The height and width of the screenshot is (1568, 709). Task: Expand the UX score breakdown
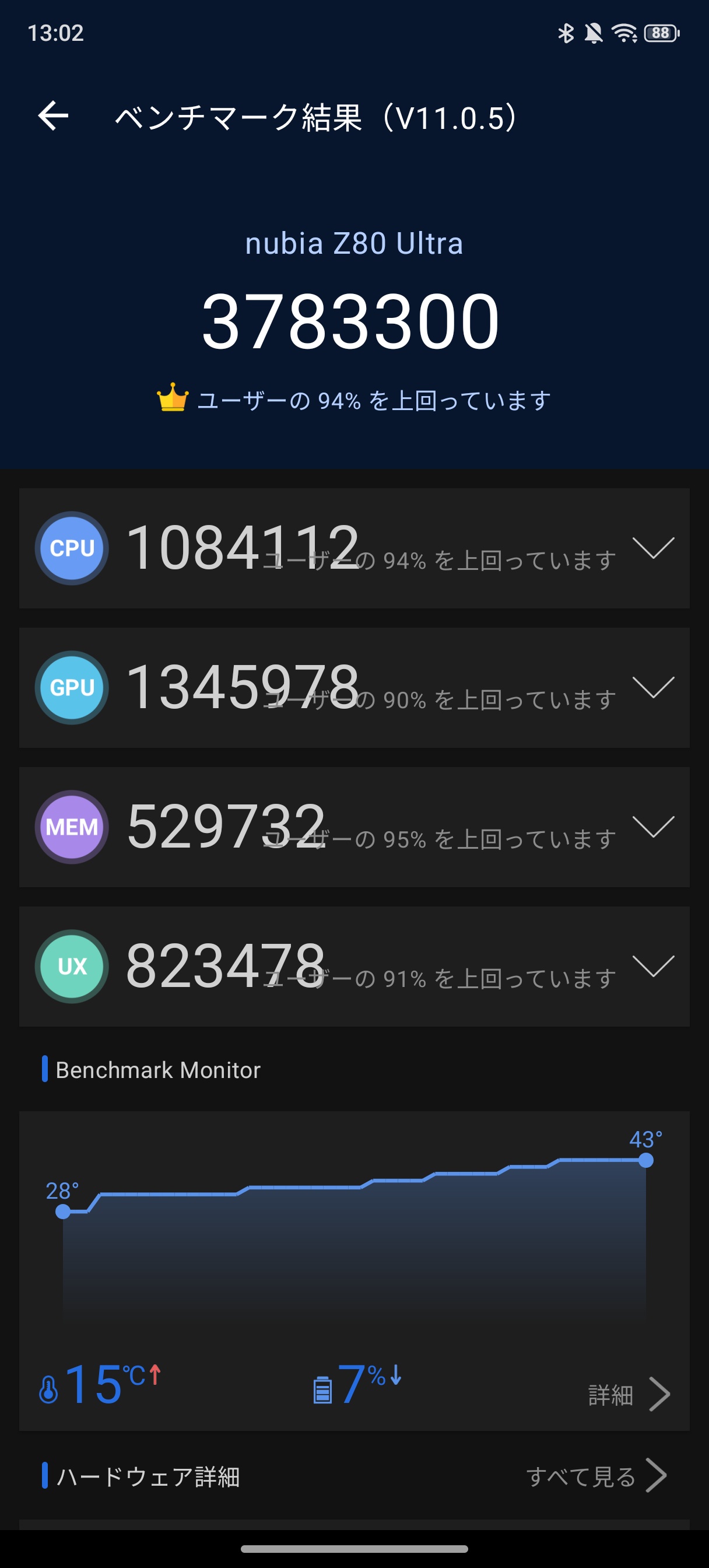coord(653,966)
